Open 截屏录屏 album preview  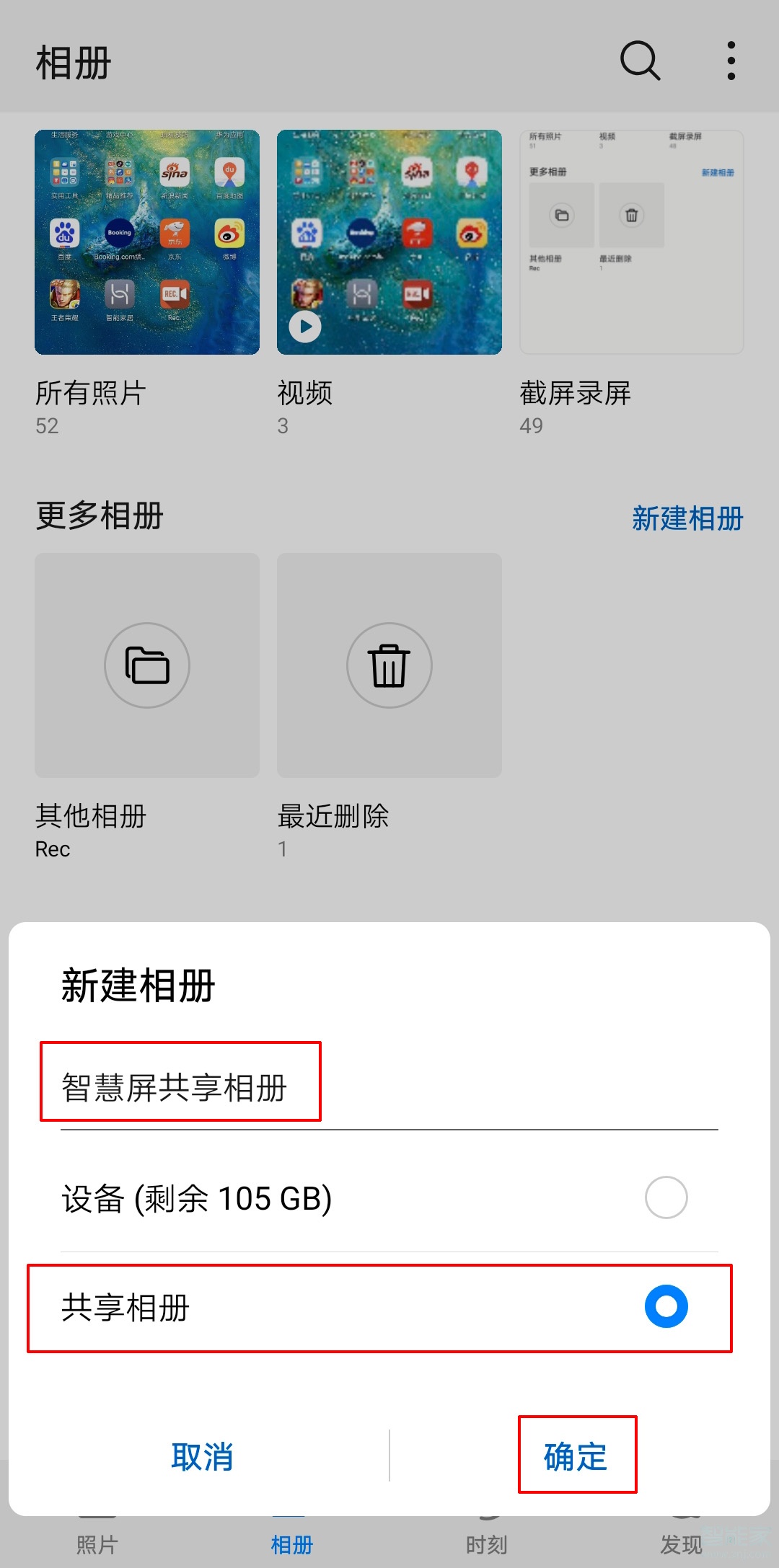tap(630, 242)
